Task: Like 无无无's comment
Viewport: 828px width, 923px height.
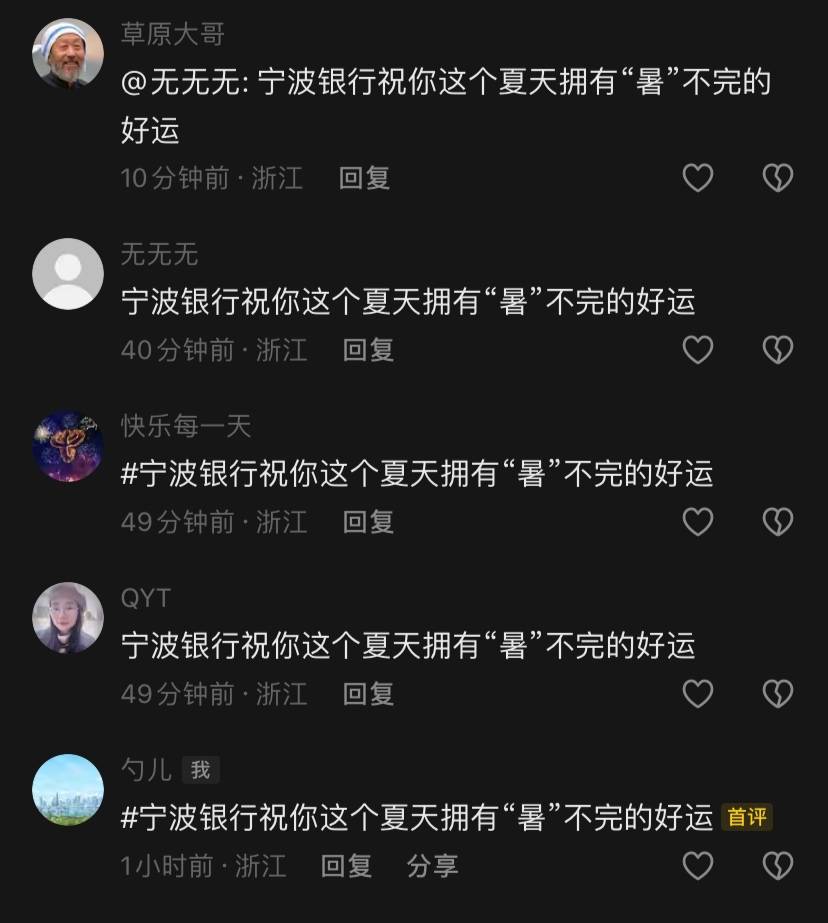Action: (697, 350)
